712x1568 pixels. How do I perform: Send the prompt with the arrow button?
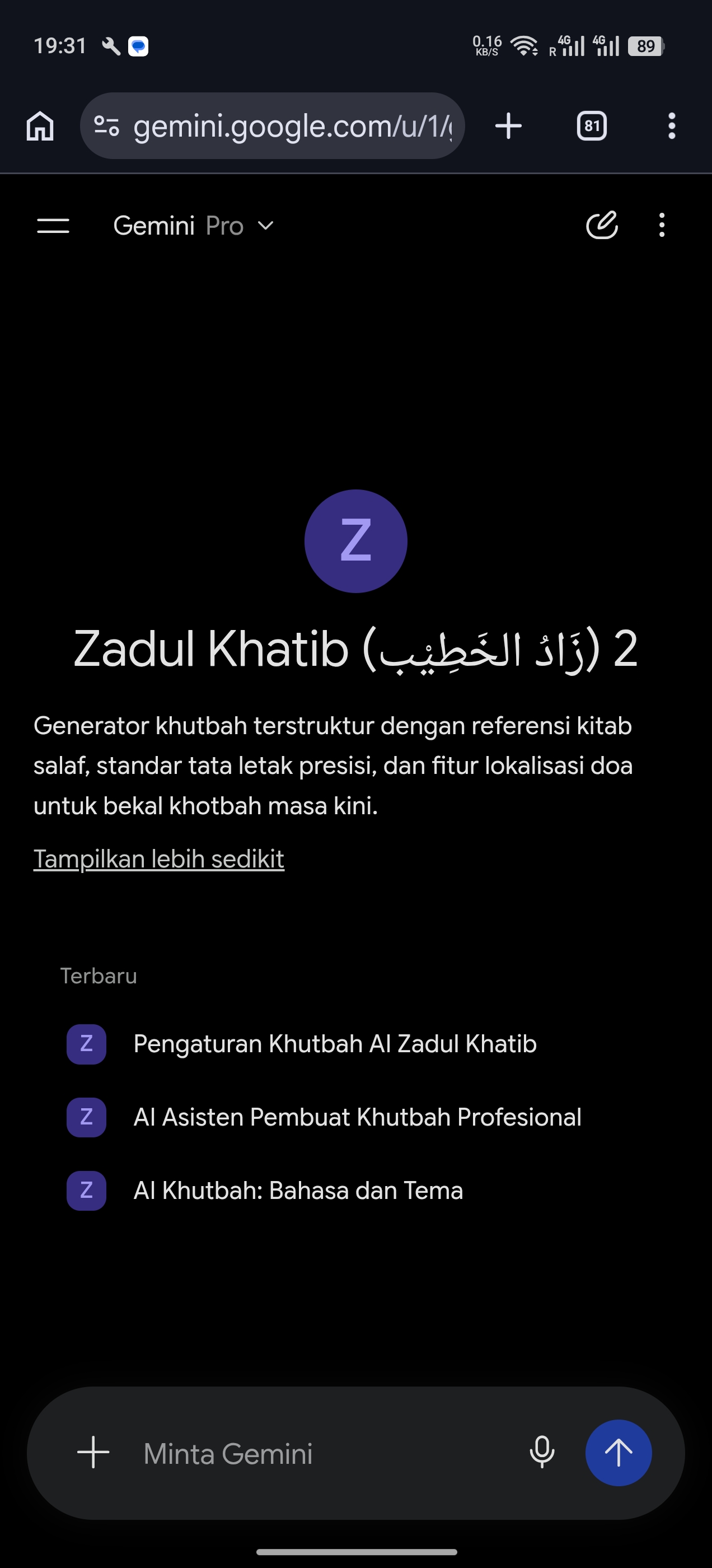click(619, 1453)
